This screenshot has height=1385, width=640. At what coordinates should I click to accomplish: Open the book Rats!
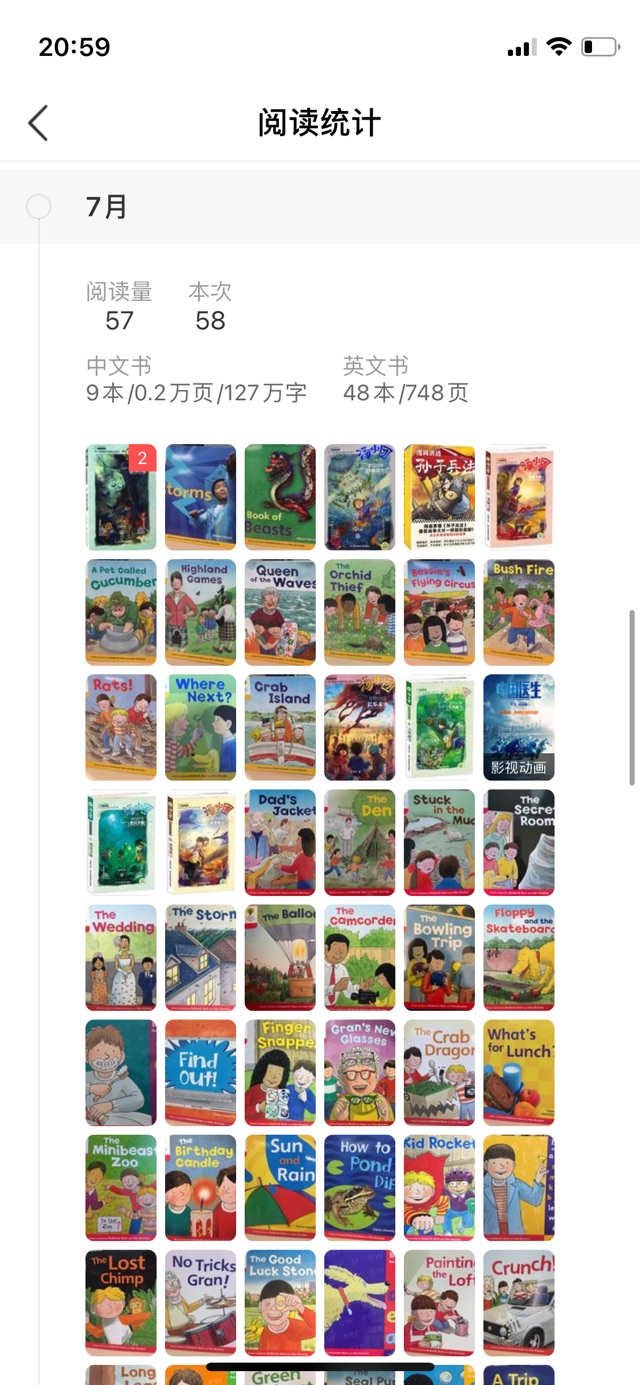pos(121,727)
